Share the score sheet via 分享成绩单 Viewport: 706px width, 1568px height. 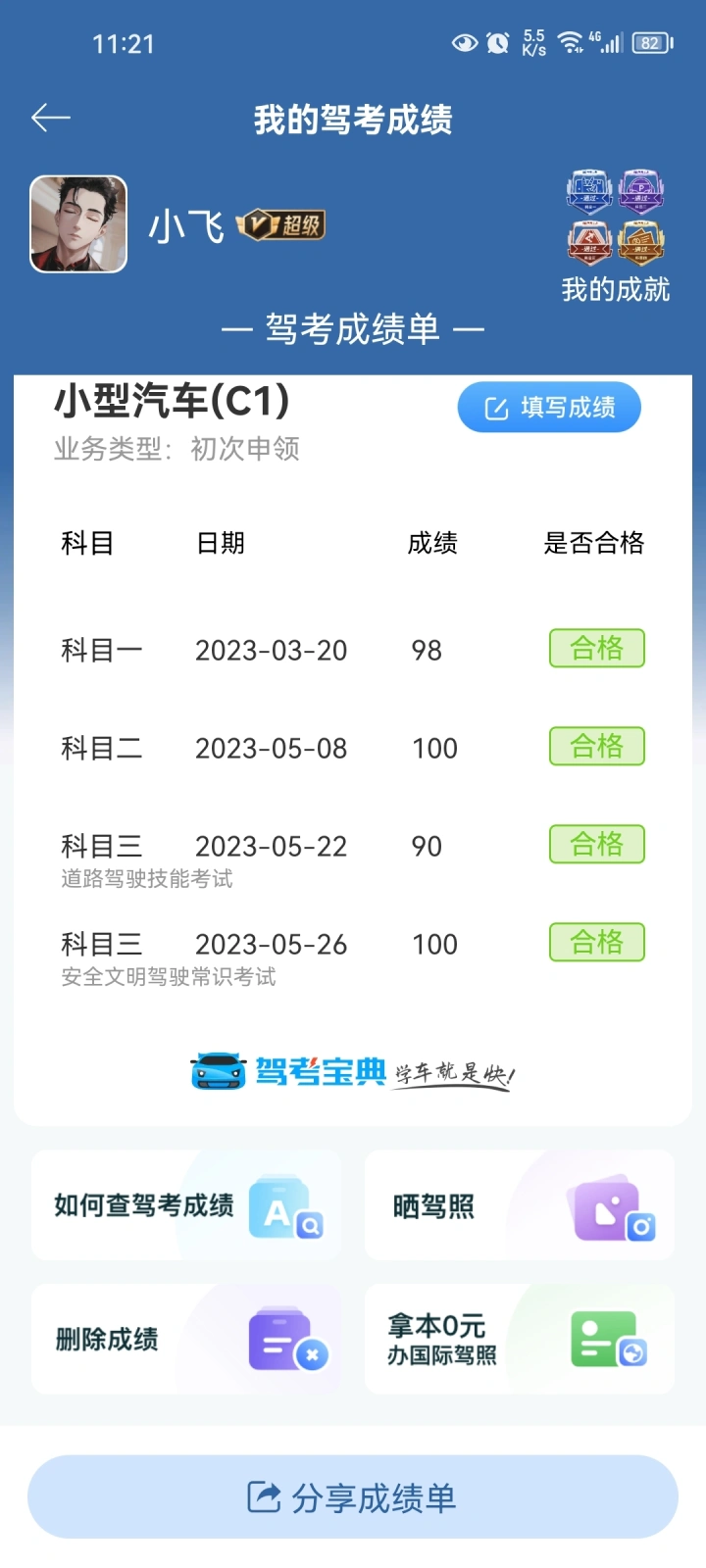353,1496
